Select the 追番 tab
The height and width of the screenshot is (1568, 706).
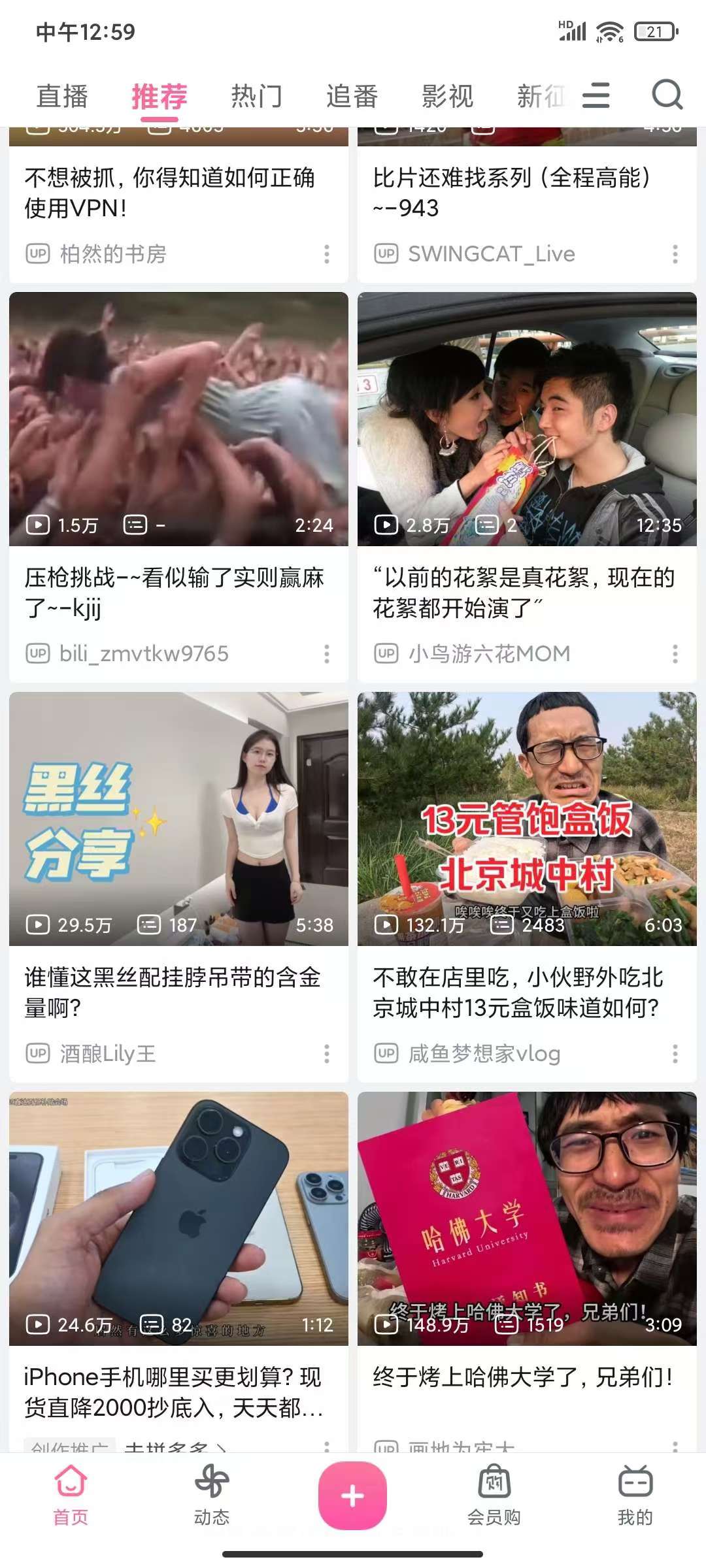coord(352,97)
